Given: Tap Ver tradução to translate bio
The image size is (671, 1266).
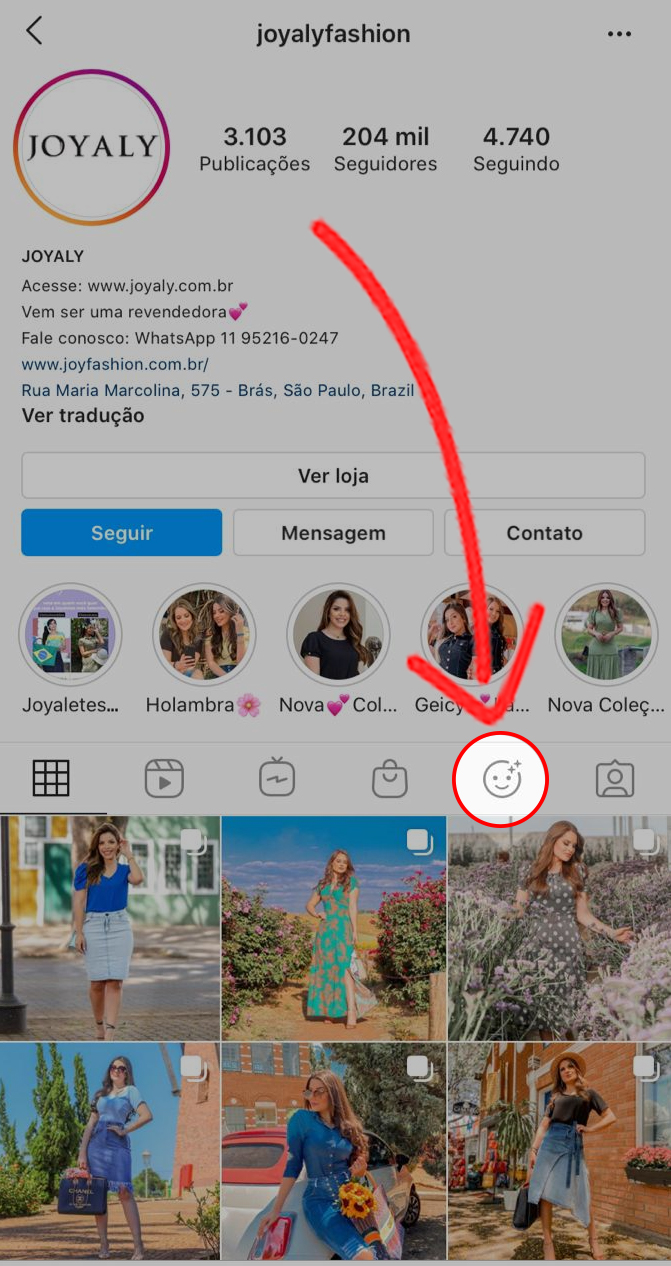Looking at the screenshot, I should [83, 416].
